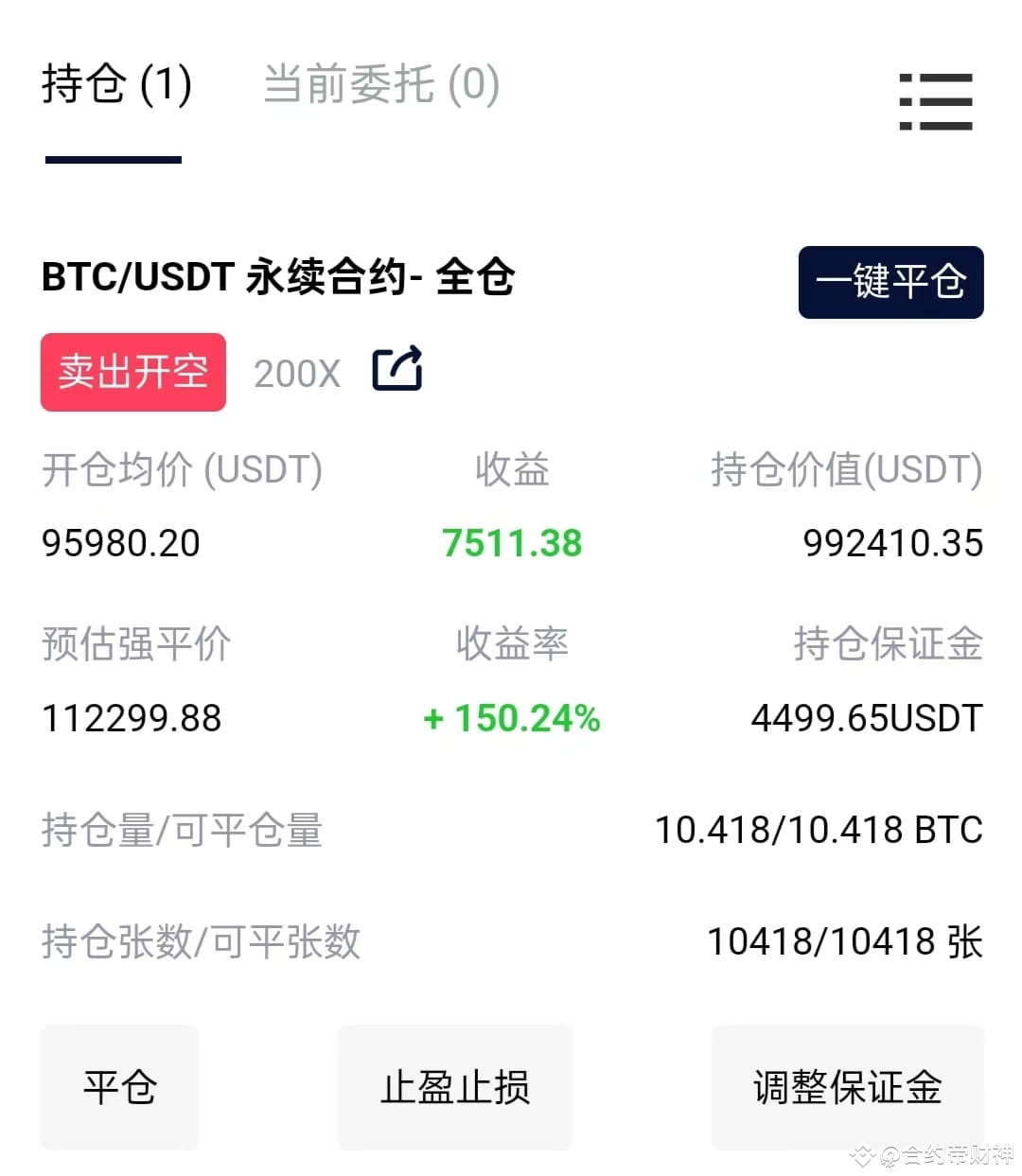Select the green 收益率 +150.24% value
This screenshot has height=1176, width=1022.
[511, 719]
